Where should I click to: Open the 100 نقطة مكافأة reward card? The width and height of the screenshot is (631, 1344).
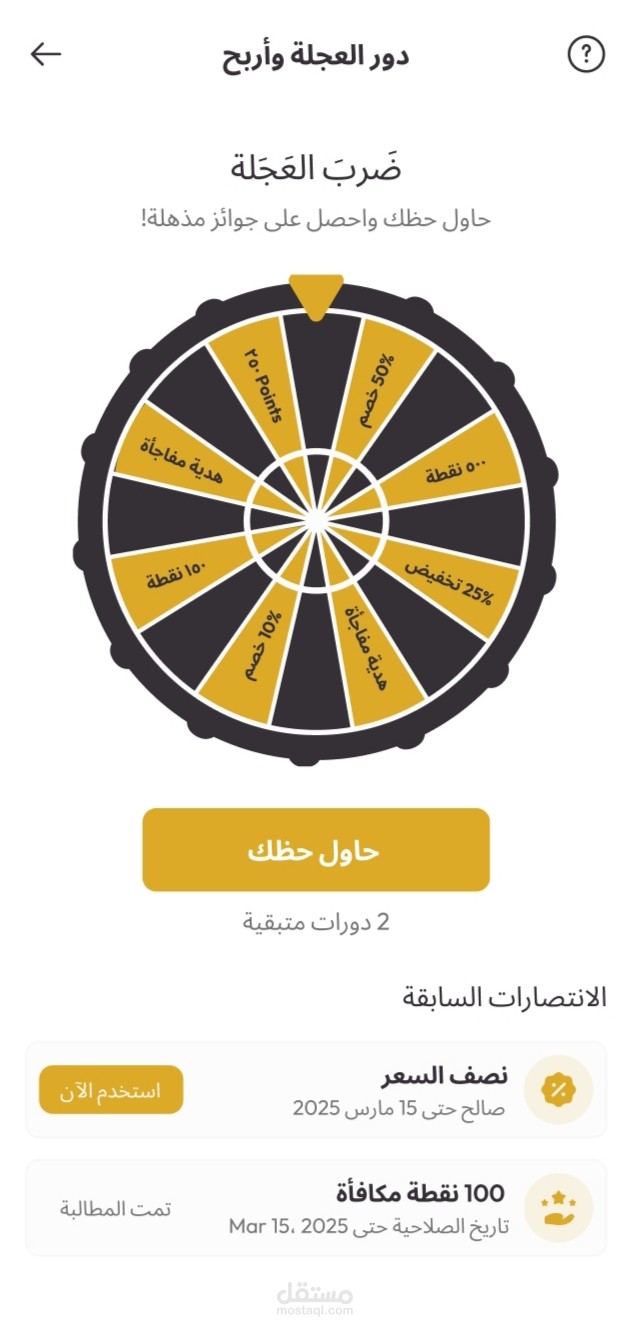316,1207
